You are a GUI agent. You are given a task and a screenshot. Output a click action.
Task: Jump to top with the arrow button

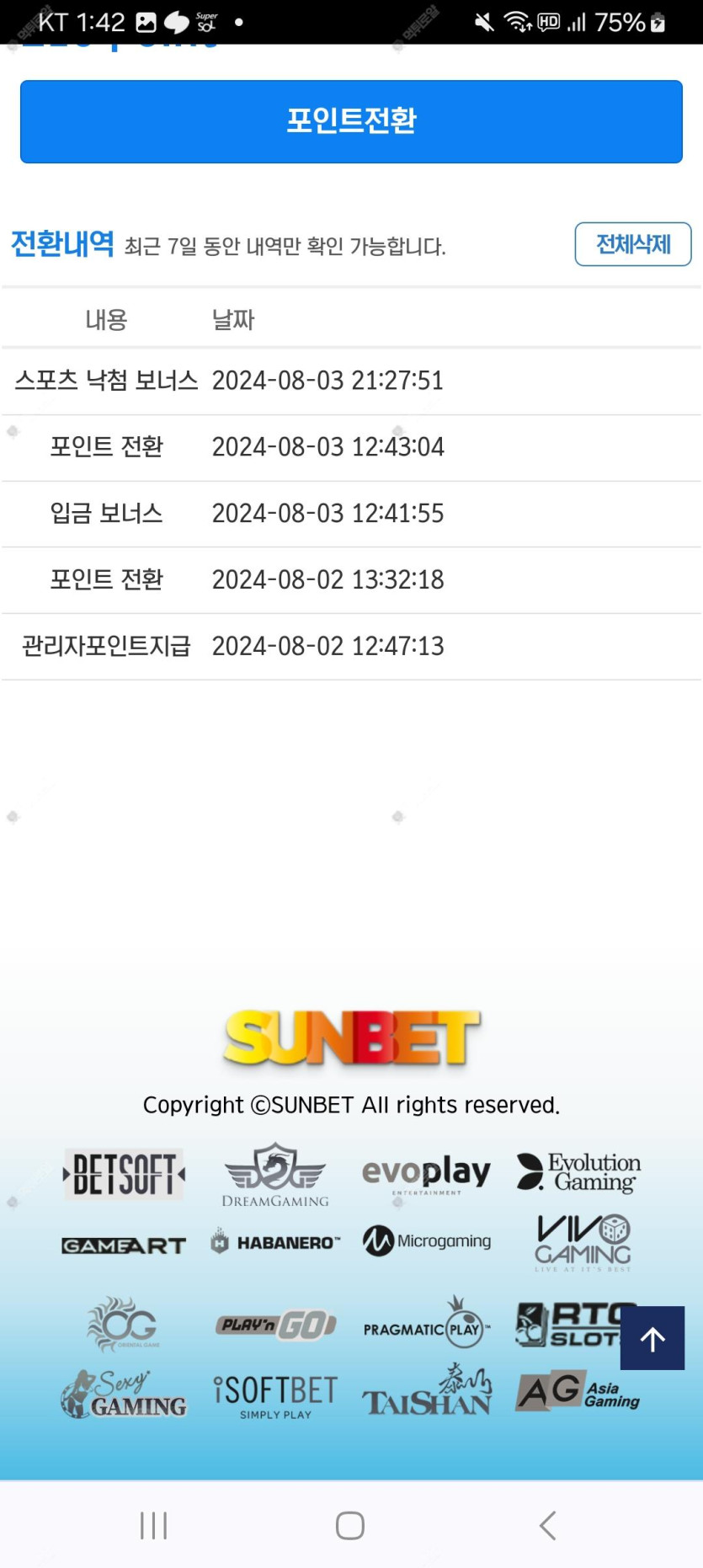click(652, 1338)
